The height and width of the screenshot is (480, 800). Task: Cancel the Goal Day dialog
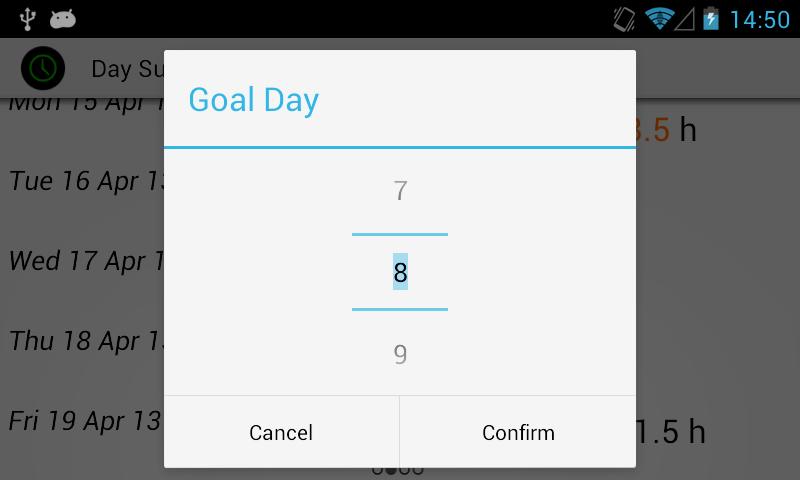click(281, 432)
